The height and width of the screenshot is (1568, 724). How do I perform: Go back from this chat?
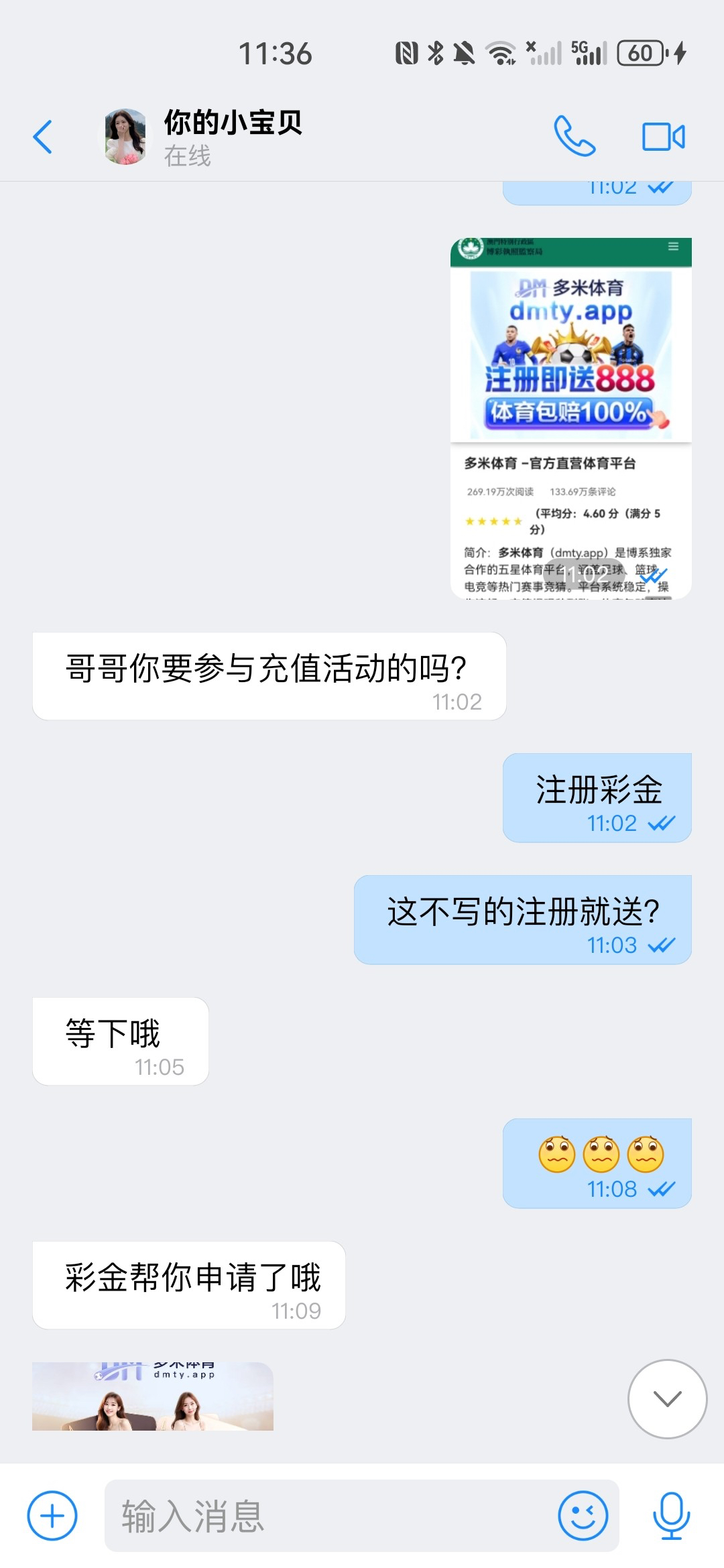pos(43,137)
